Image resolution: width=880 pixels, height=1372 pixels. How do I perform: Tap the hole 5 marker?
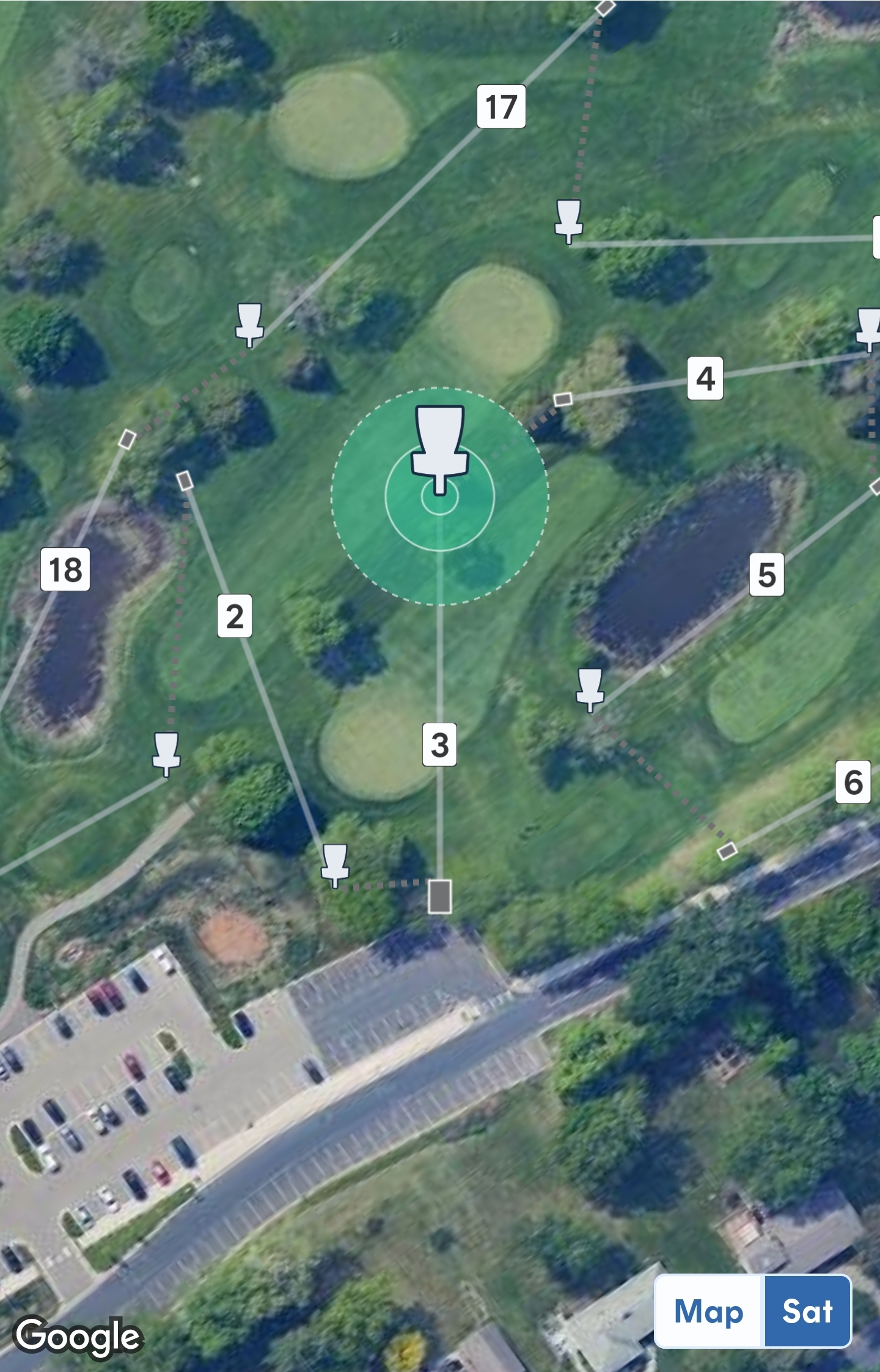point(767,574)
